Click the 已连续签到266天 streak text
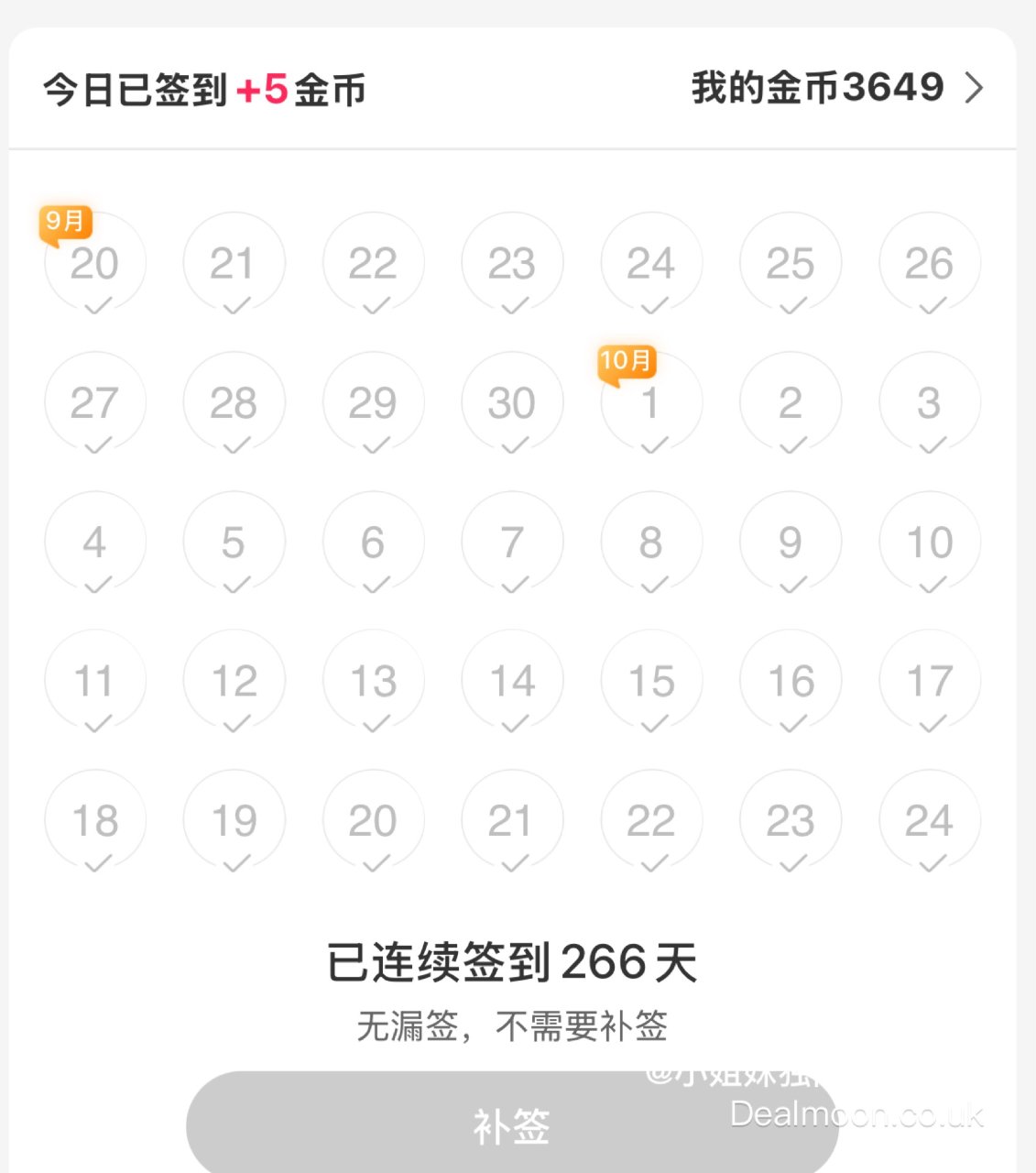1036x1173 pixels. tap(513, 962)
